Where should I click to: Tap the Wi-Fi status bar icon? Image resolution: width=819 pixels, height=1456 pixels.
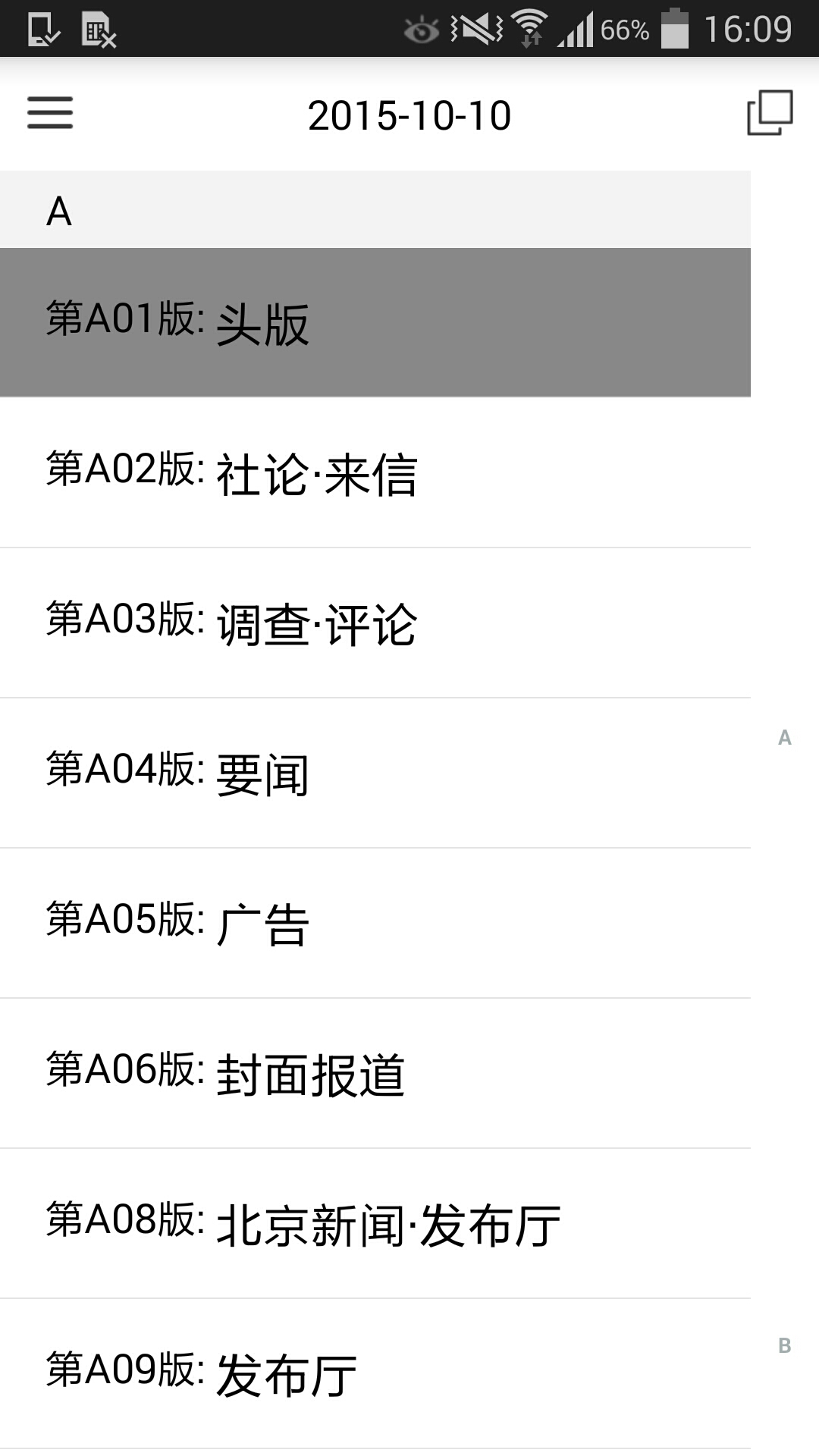pos(531,29)
